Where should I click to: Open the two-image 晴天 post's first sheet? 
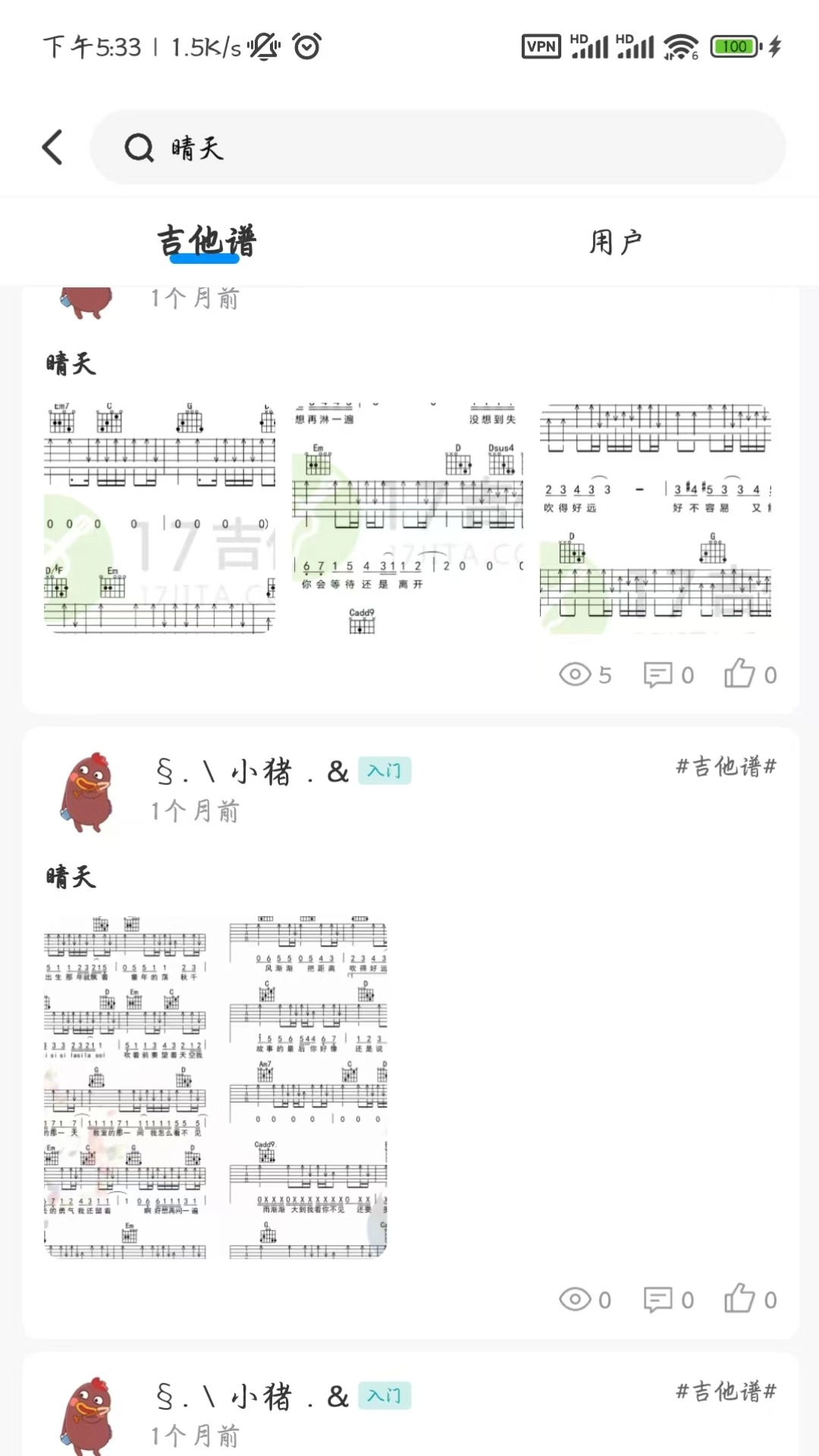click(125, 1087)
